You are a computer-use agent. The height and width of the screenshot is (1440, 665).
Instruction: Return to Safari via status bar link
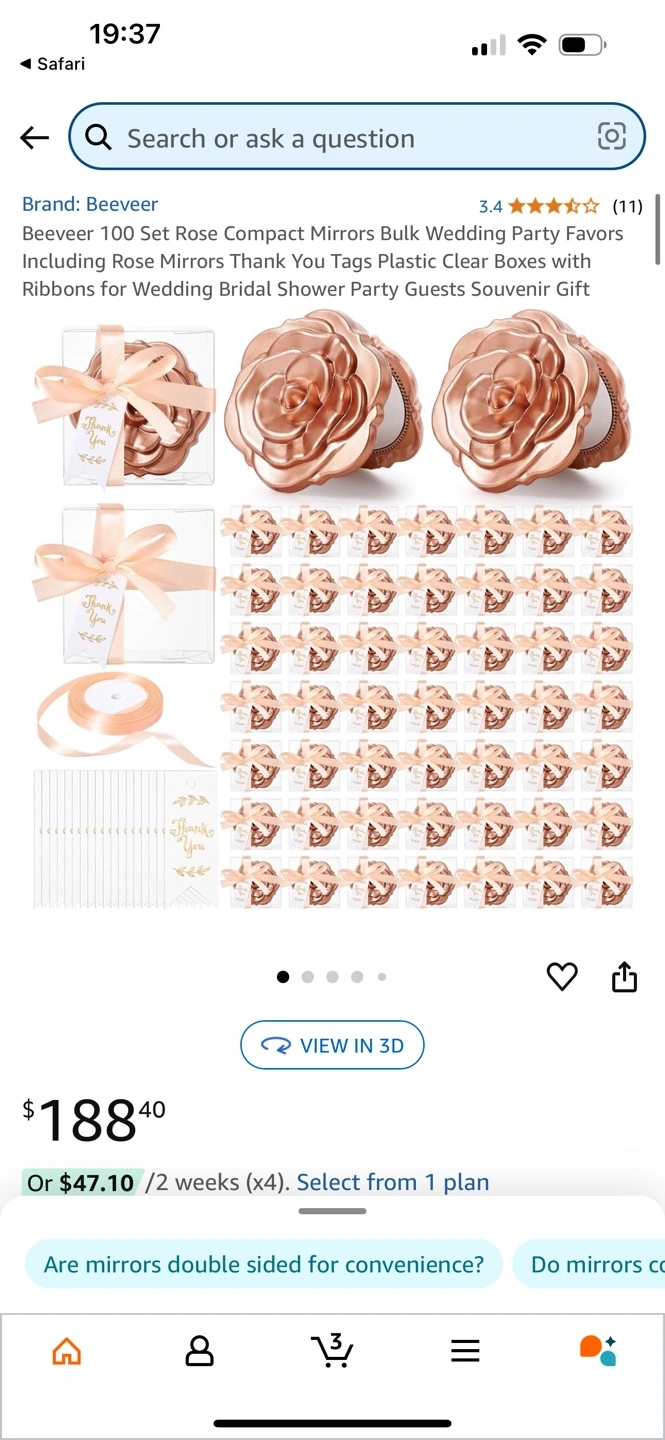point(52,64)
